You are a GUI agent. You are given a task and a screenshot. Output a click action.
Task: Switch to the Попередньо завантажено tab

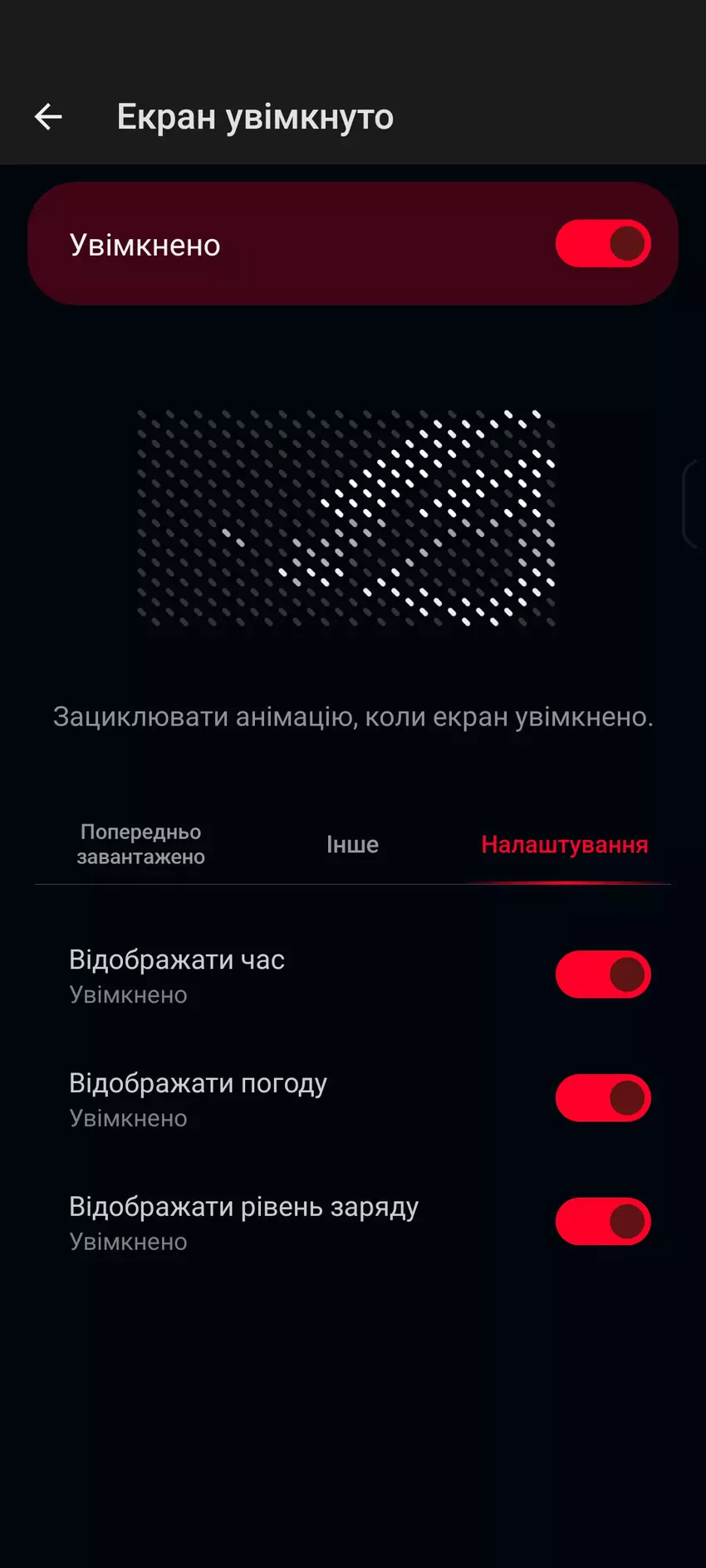(141, 844)
